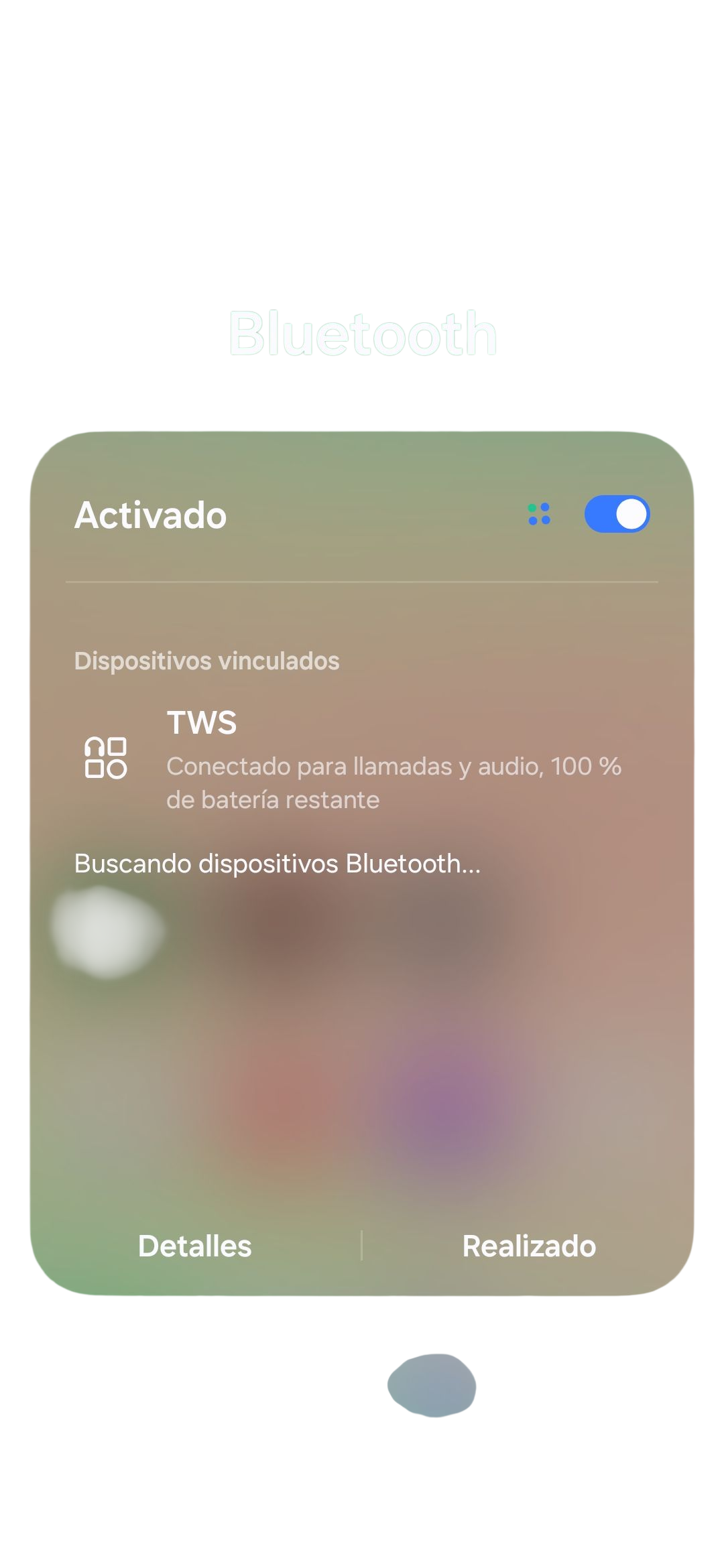This screenshot has width=724, height=1568.
Task: Tap the four-dot device indicator icon
Action: (540, 514)
